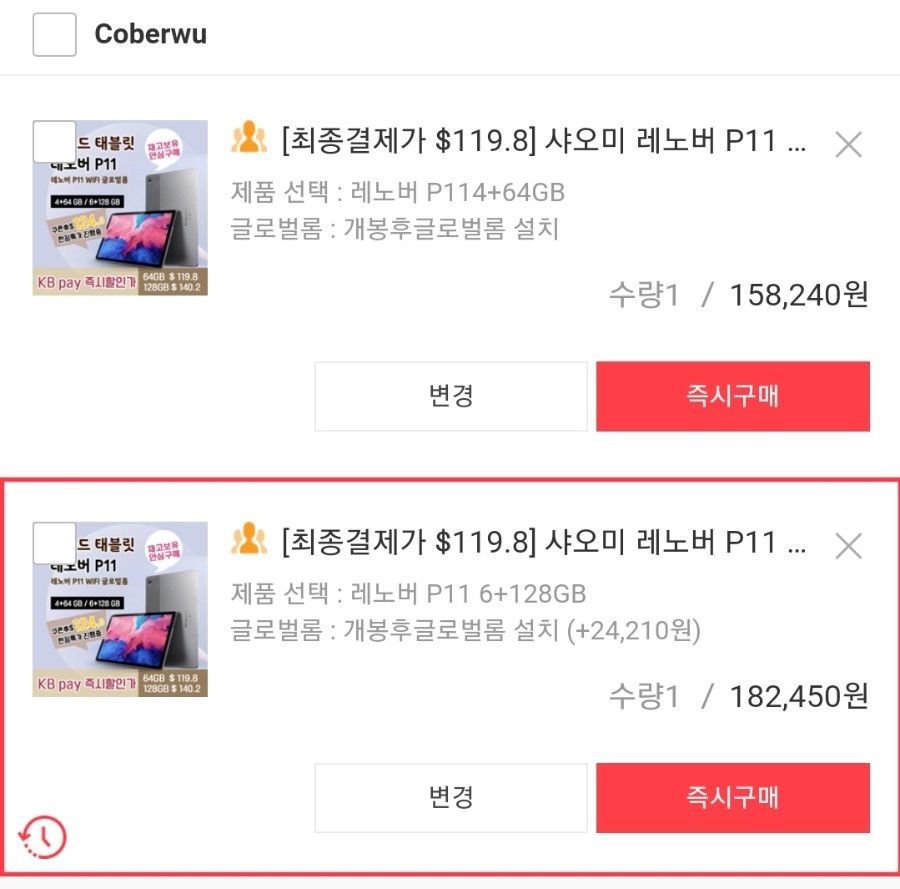The height and width of the screenshot is (889, 900).
Task: Tap 변경 for the 182,450원 item
Action: pyautogui.click(x=451, y=797)
